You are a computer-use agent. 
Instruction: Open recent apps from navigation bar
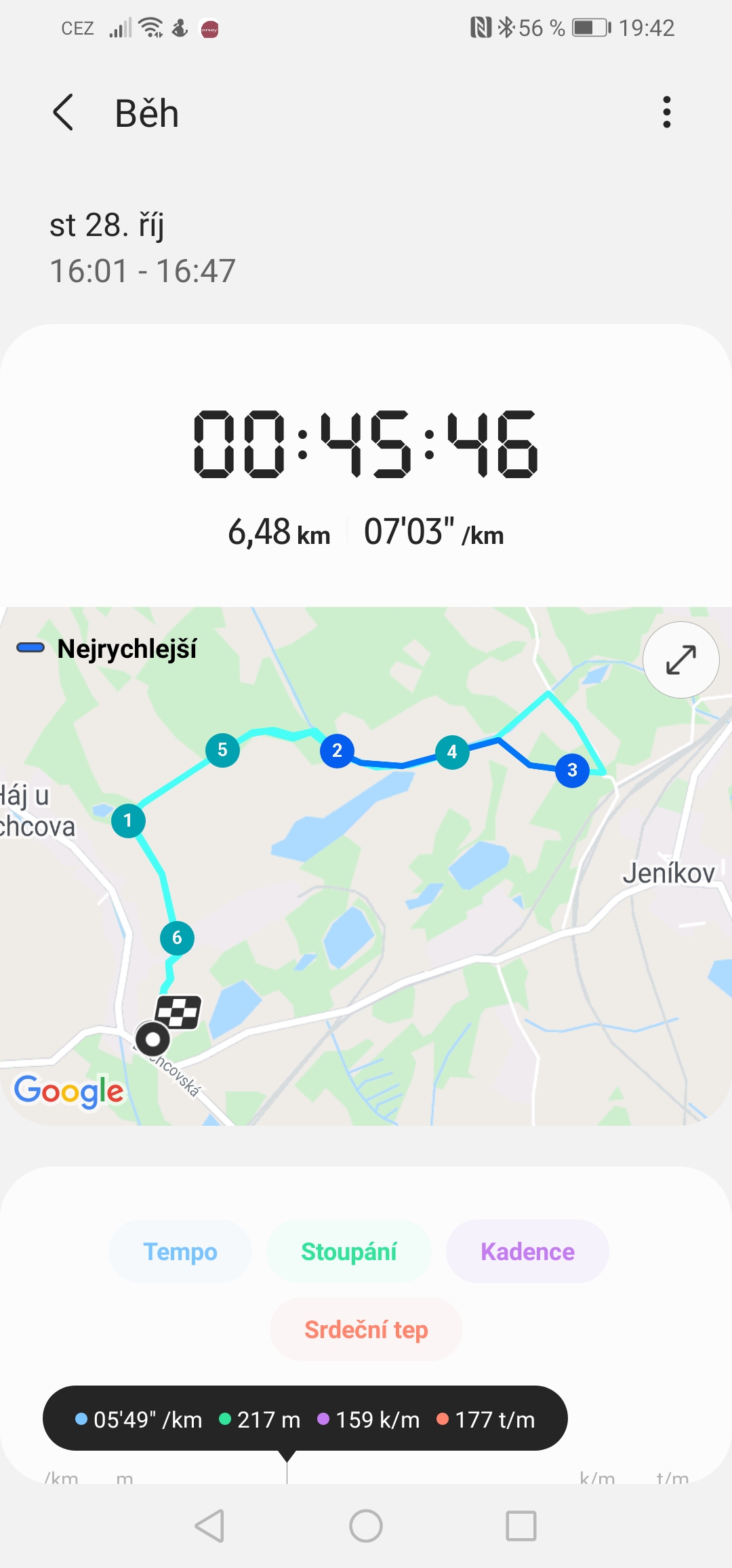pyautogui.click(x=521, y=1526)
